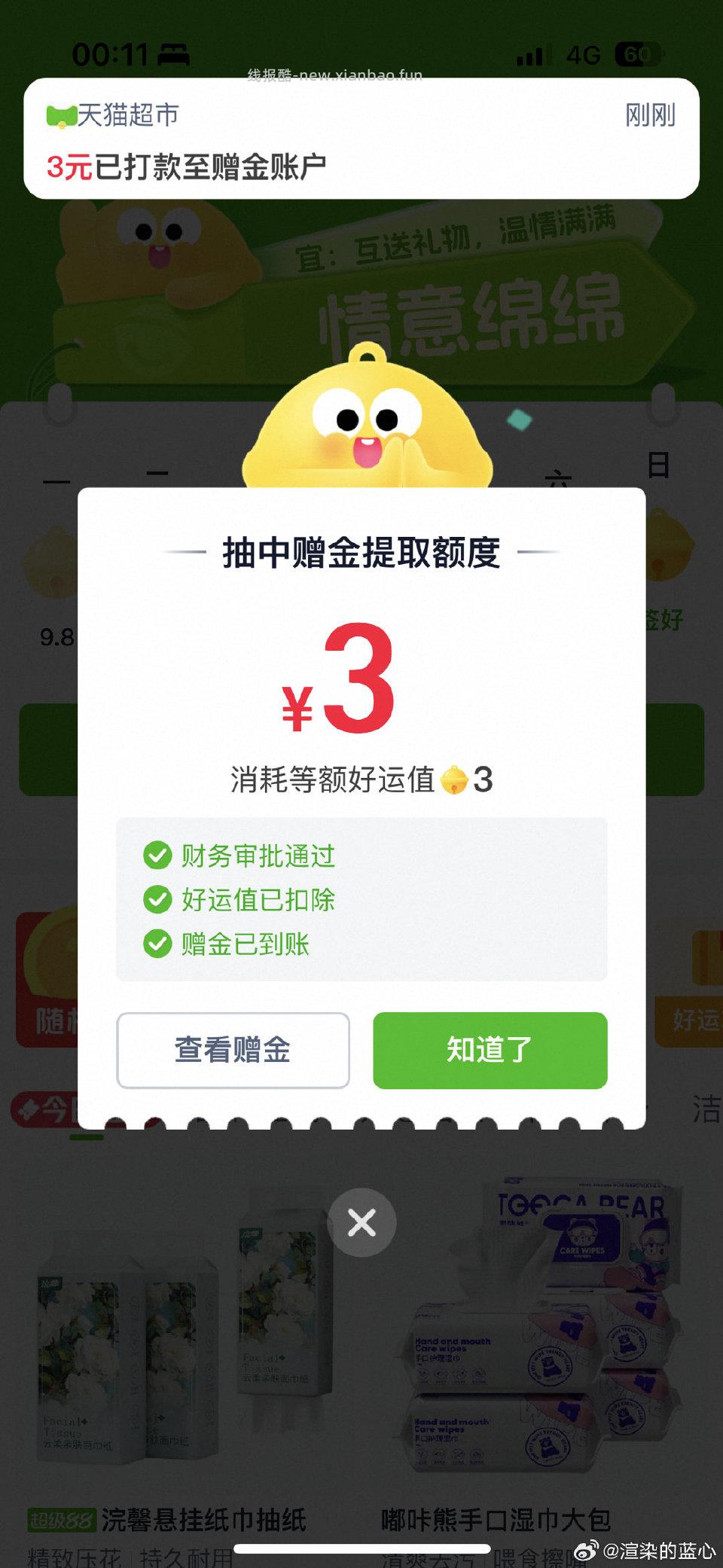The width and height of the screenshot is (723, 1568).
Task: Click the 查看赠金 button
Action: click(232, 1051)
